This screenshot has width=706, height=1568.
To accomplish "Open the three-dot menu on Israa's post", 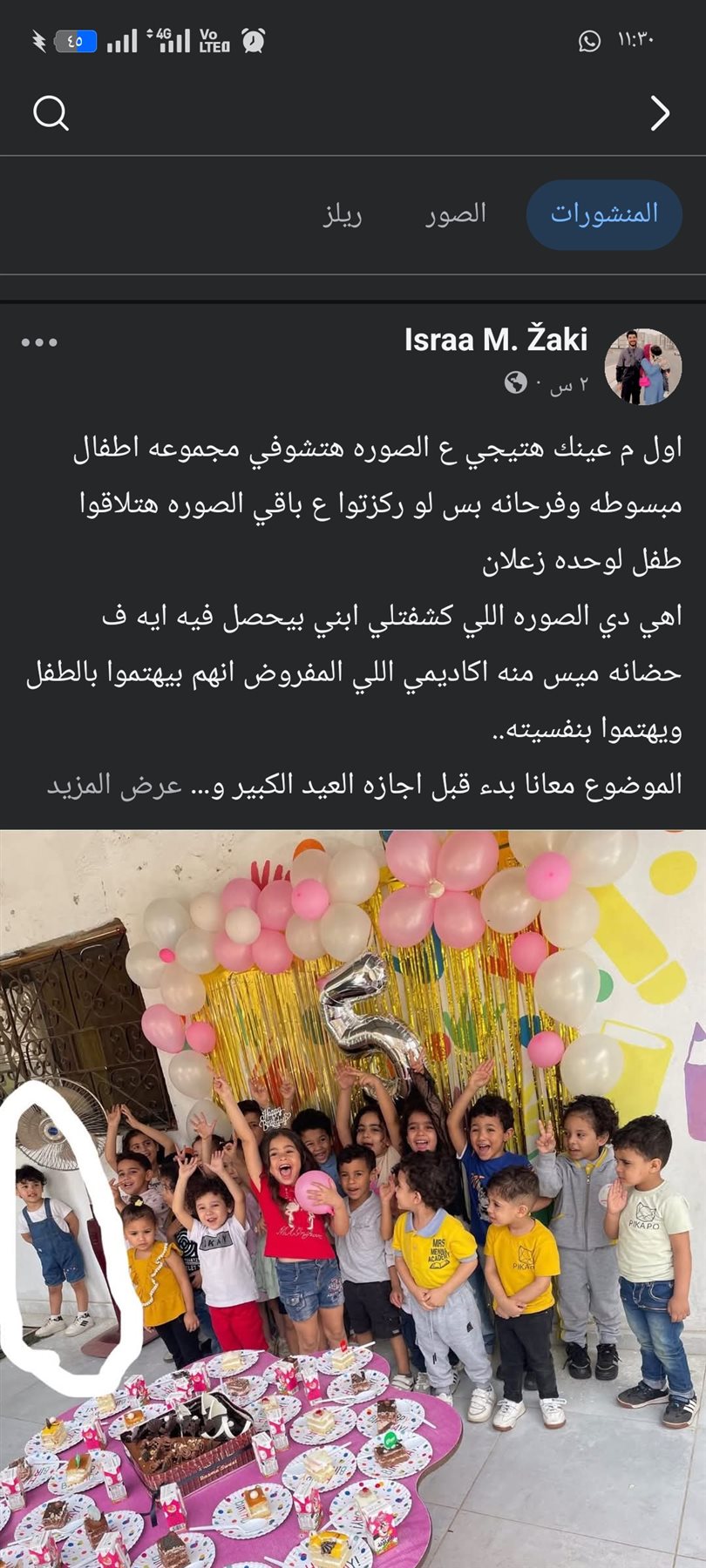I will point(40,342).
